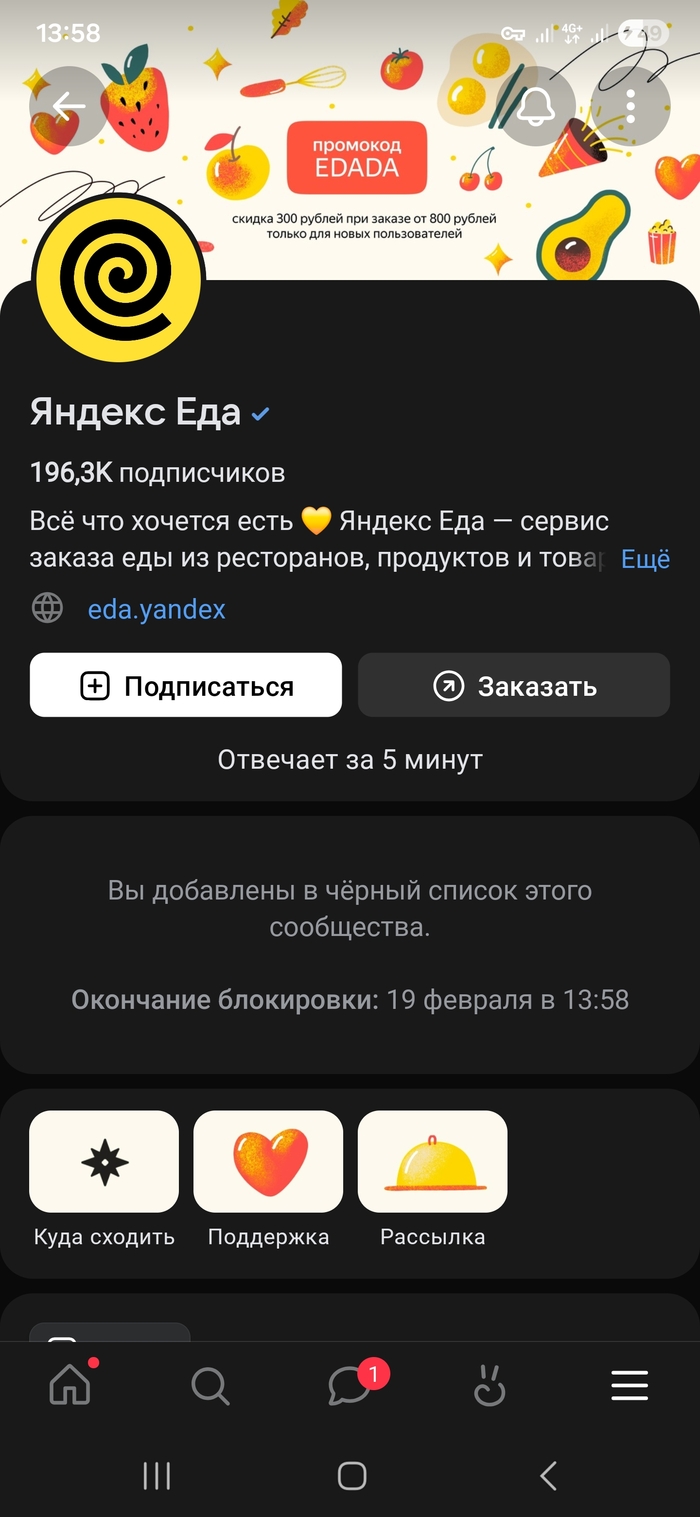Switch to the home feed tab
The image size is (700, 1517).
[x=70, y=1385]
